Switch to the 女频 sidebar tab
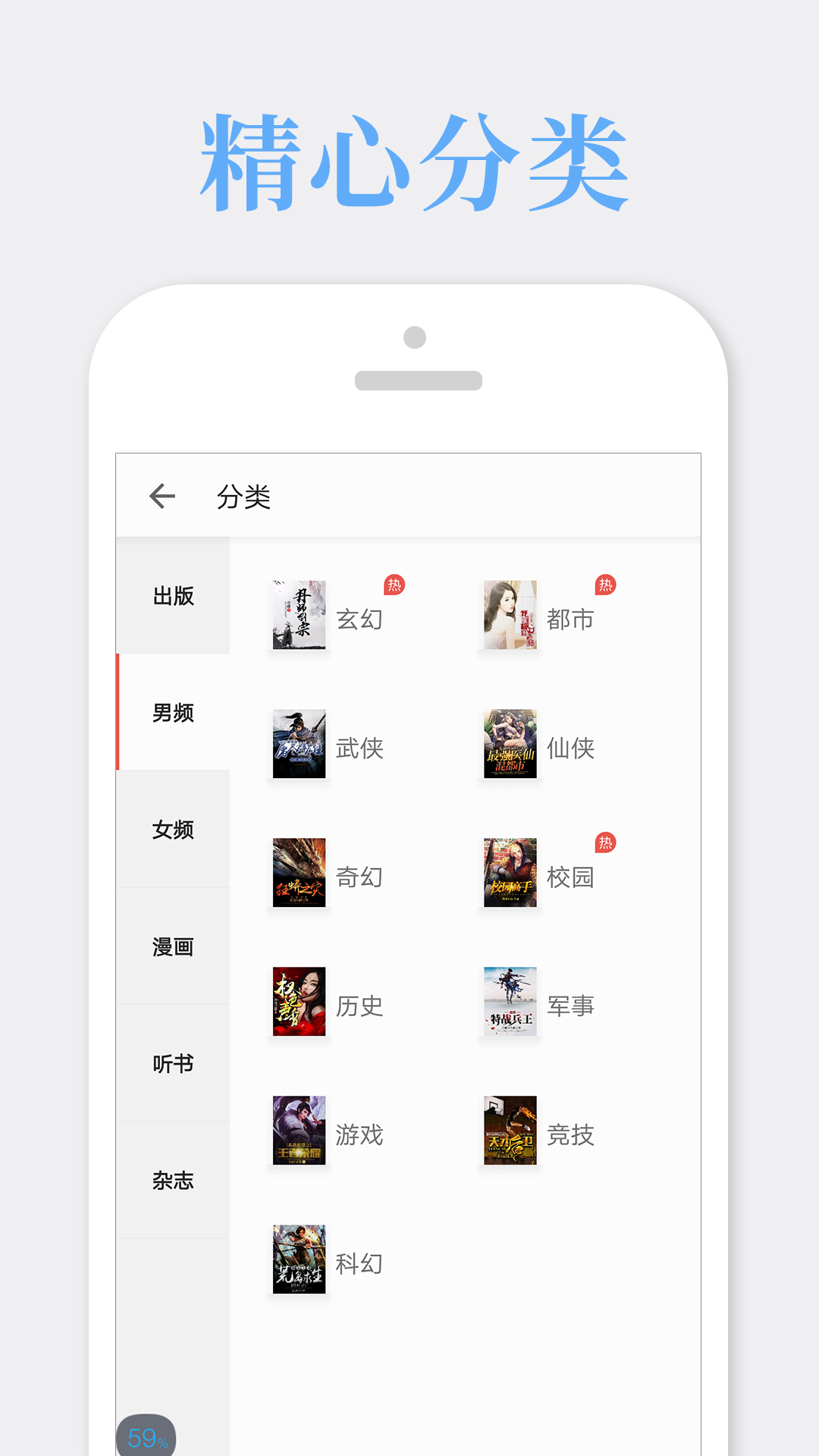 173,830
